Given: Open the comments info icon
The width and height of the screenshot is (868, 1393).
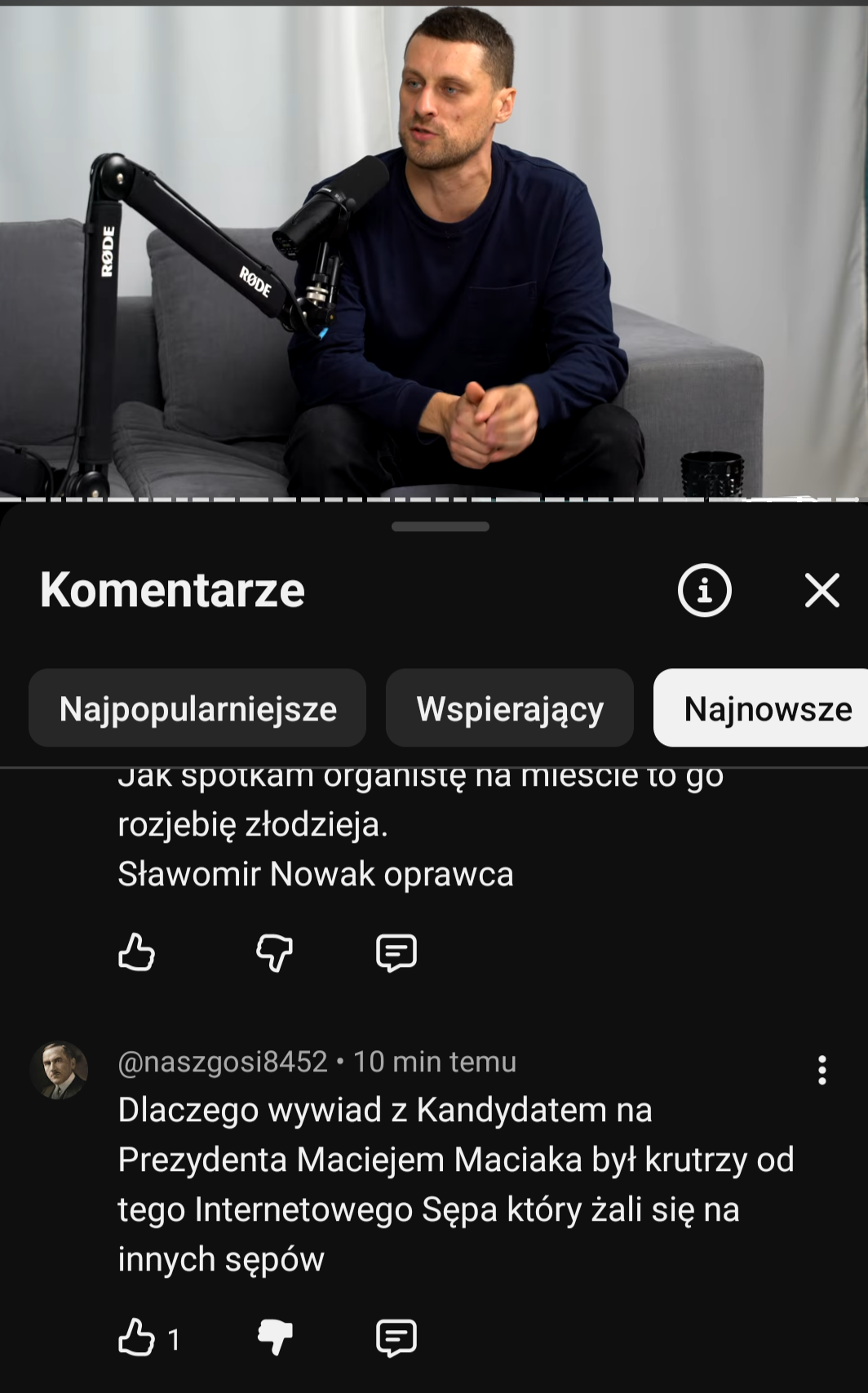Looking at the screenshot, I should pos(704,590).
